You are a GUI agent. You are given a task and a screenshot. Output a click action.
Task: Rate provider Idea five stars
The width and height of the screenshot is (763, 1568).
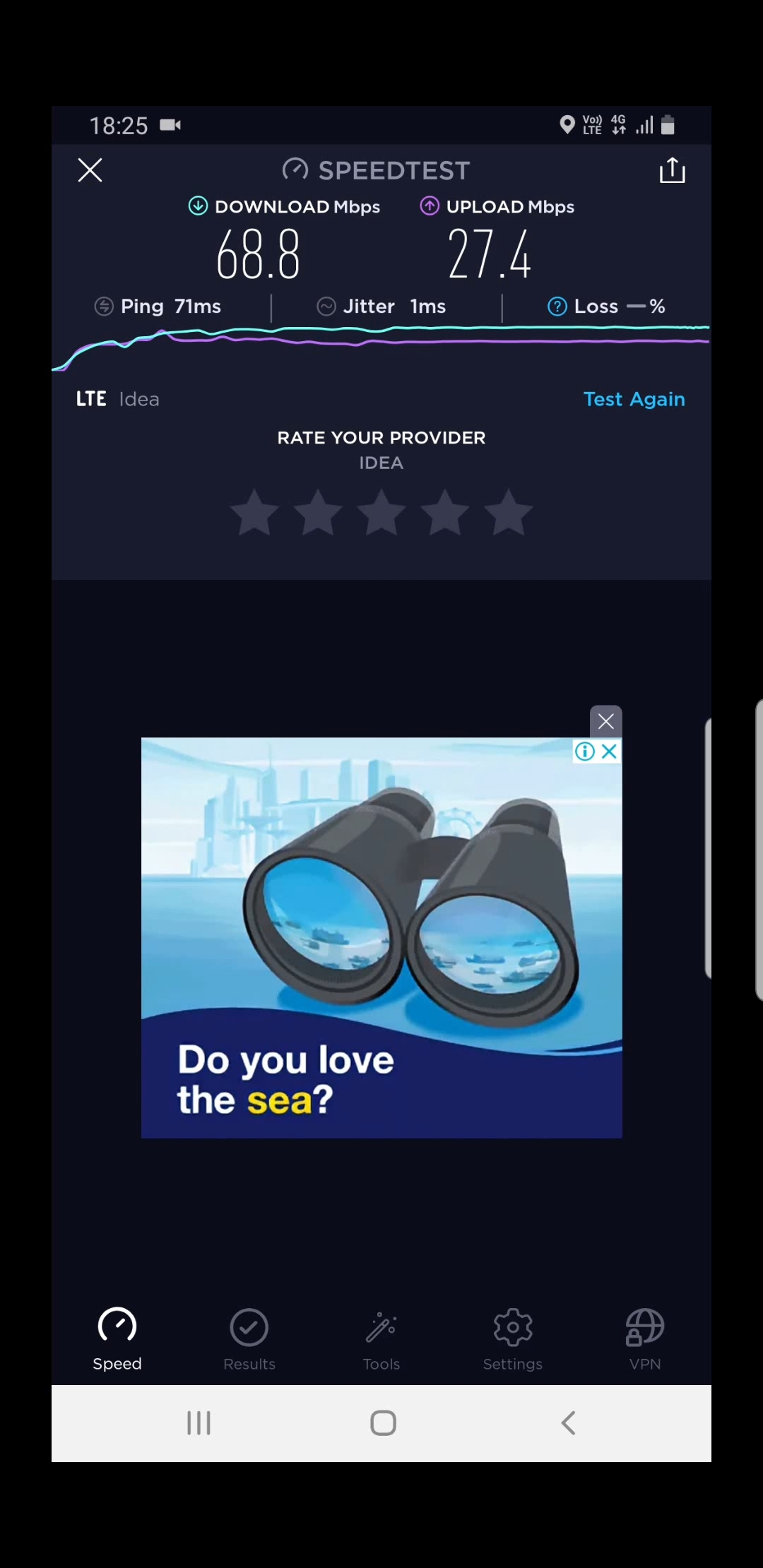click(x=508, y=513)
